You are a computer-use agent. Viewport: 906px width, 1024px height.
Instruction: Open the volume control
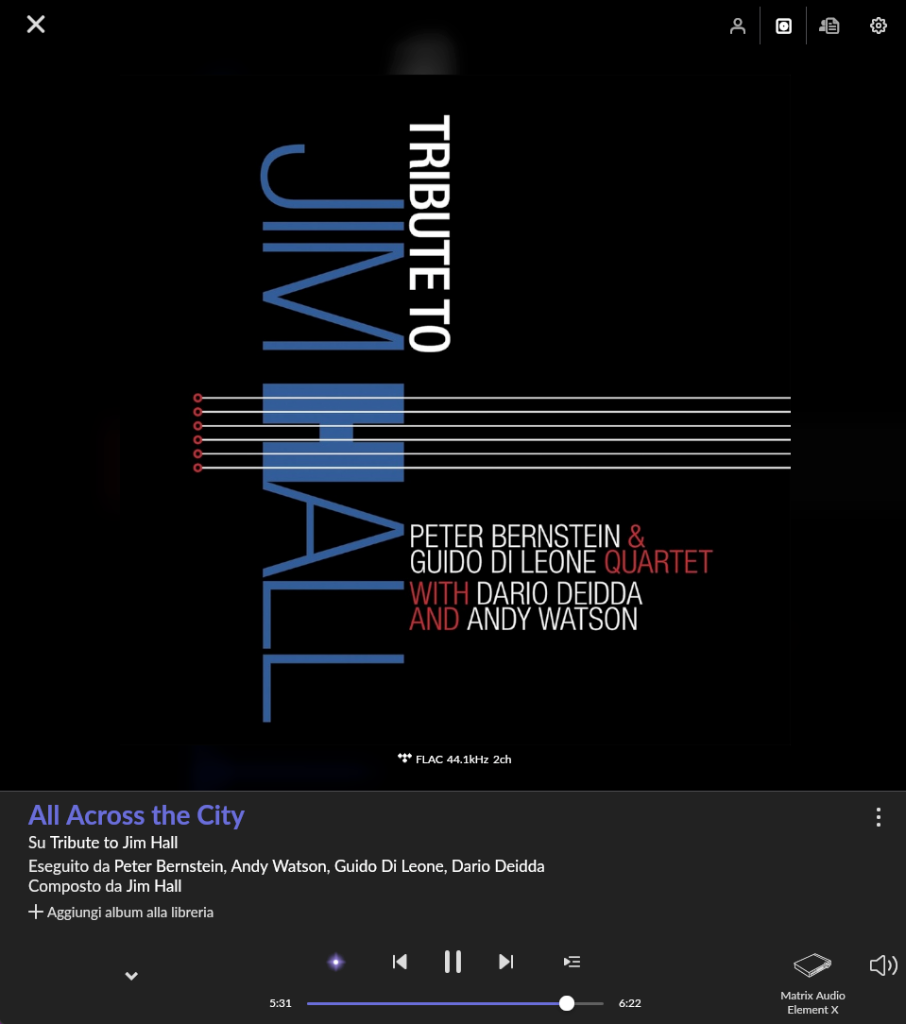[882, 965]
